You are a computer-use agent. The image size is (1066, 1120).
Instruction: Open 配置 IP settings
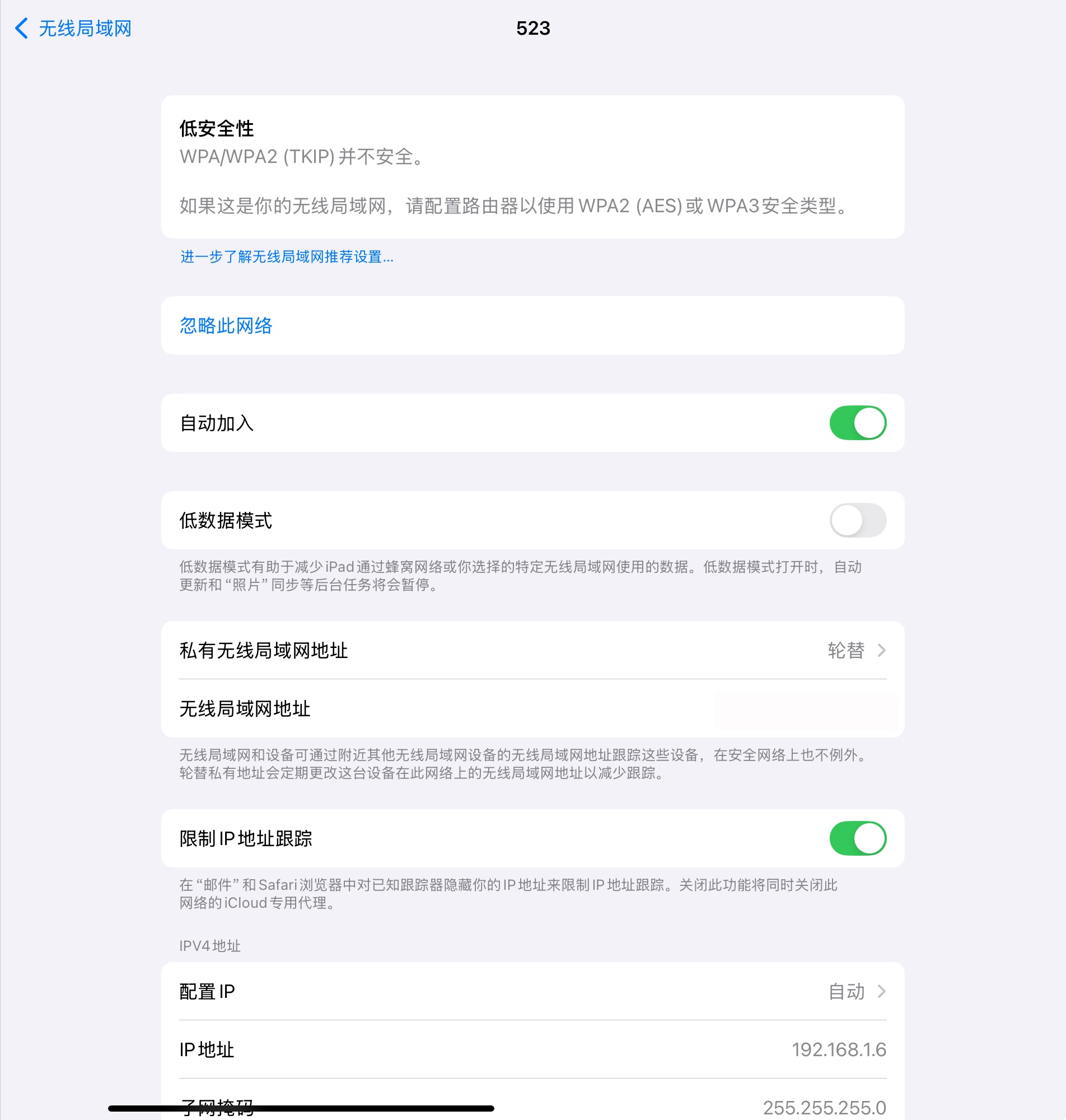coord(532,991)
